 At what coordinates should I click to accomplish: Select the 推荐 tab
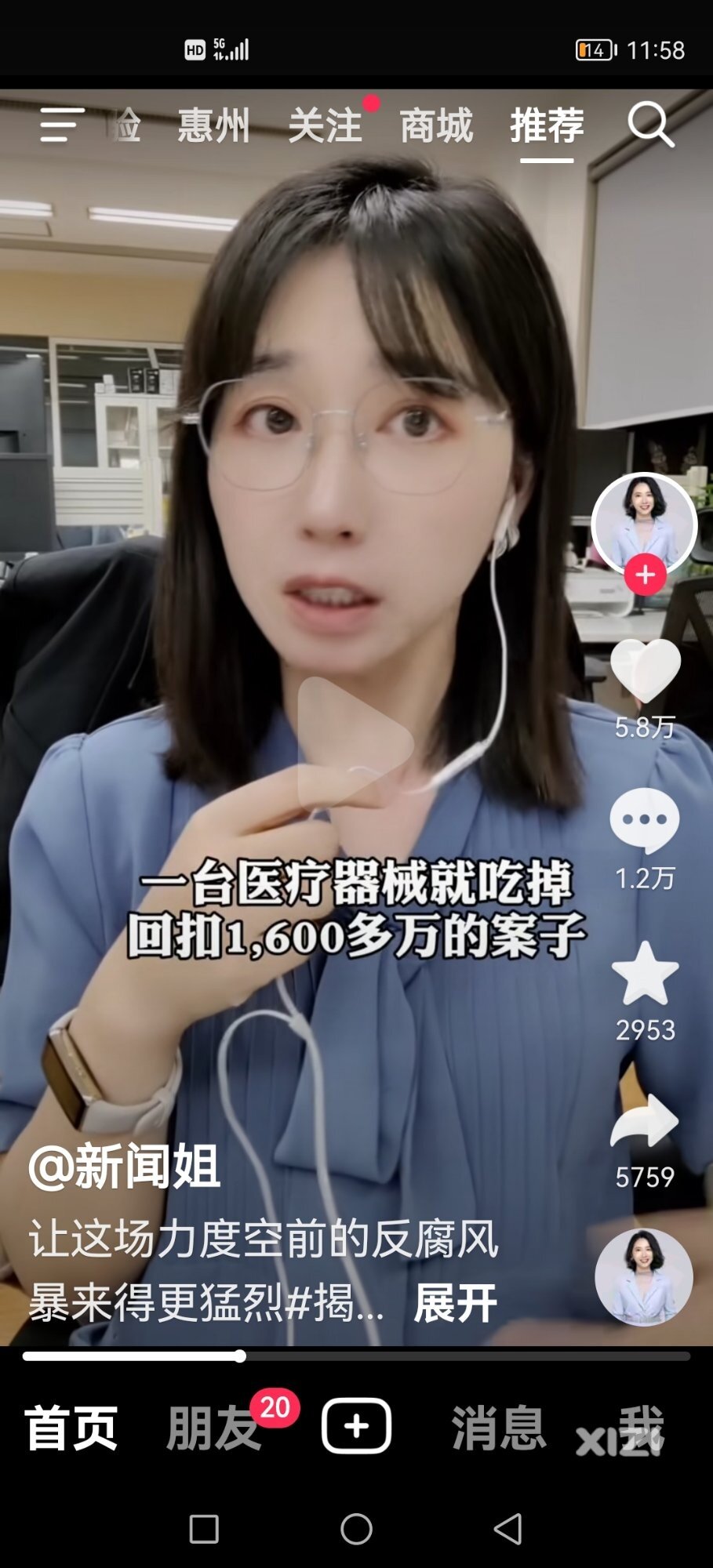pos(547,125)
